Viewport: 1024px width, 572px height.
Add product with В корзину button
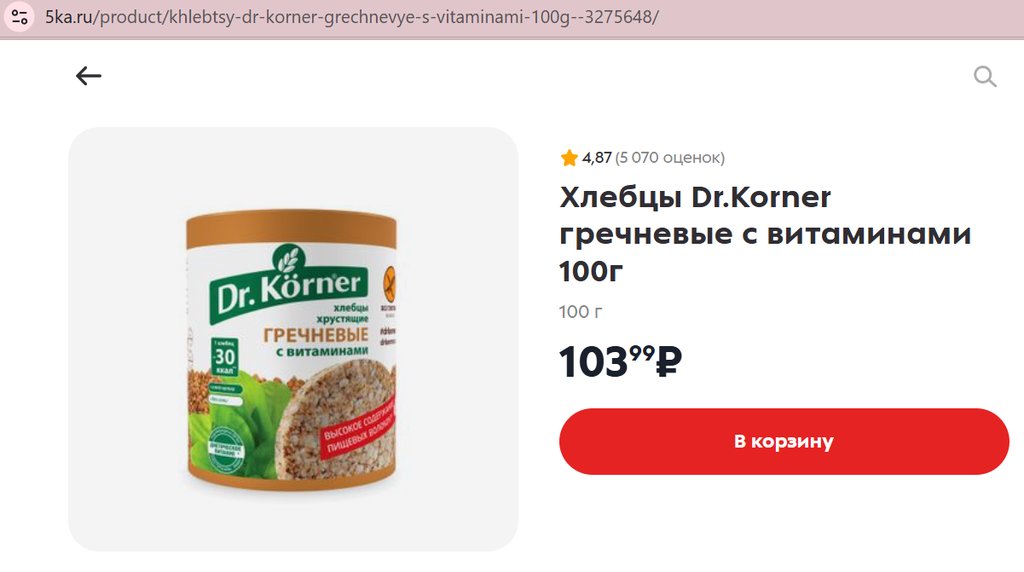[x=783, y=441]
